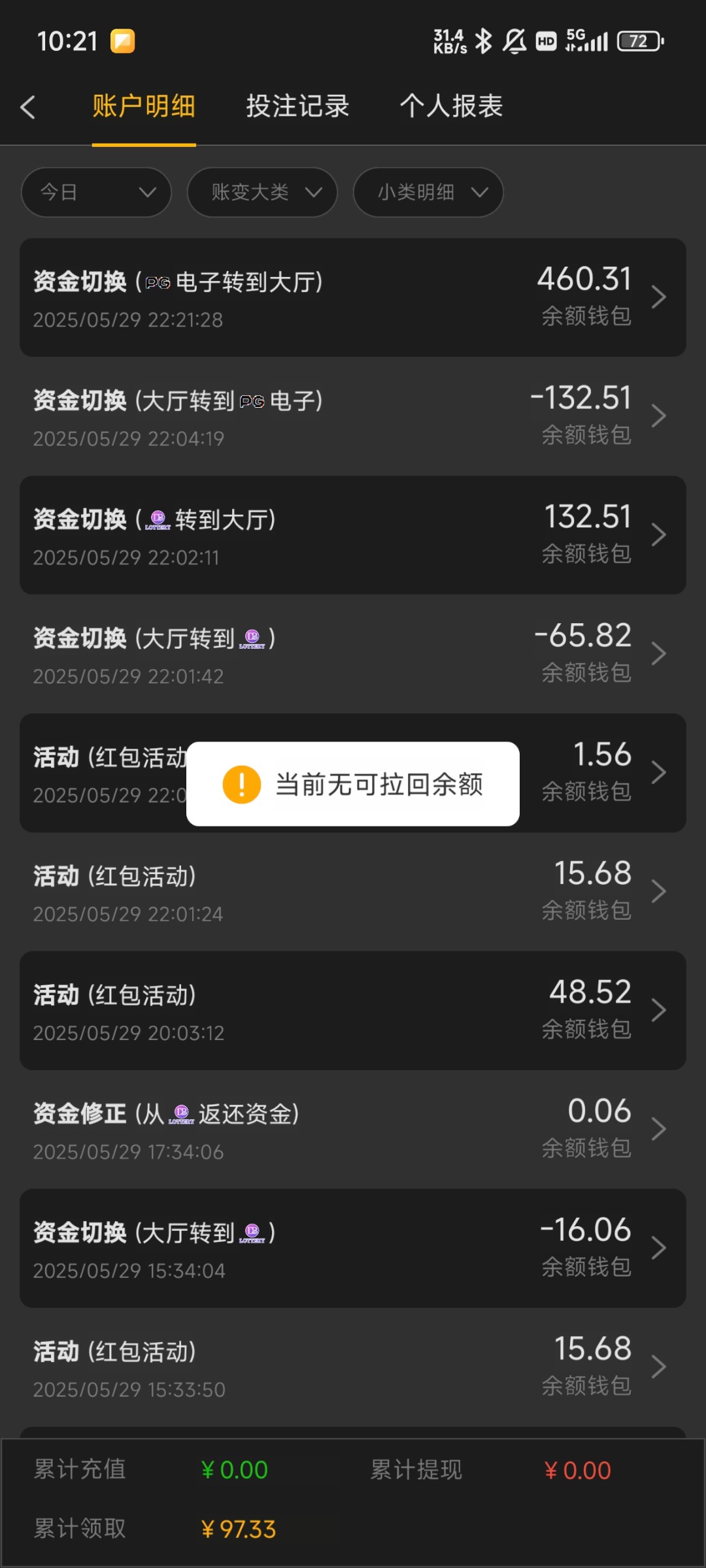Switch to the 投注记录 tab

(297, 106)
